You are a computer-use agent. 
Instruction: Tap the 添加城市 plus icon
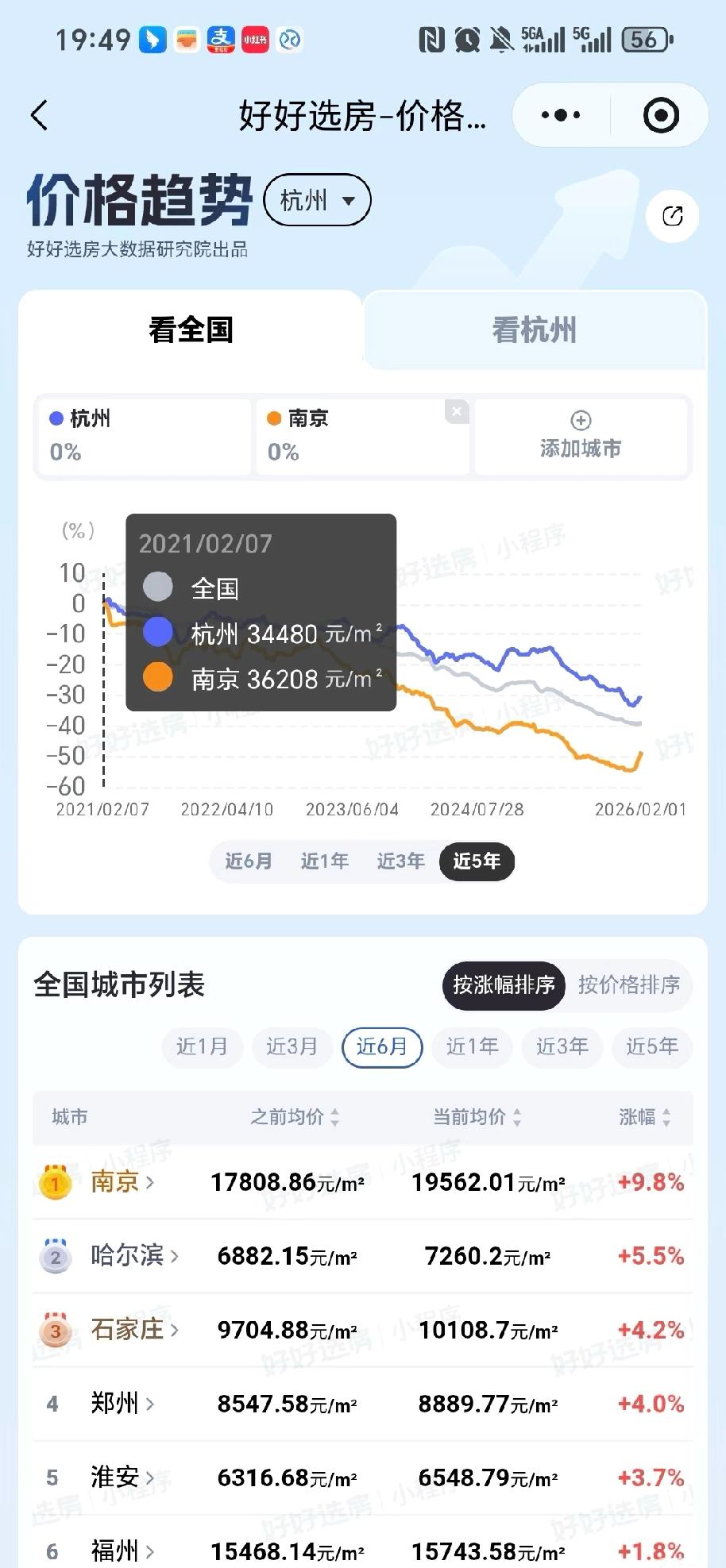pos(579,422)
